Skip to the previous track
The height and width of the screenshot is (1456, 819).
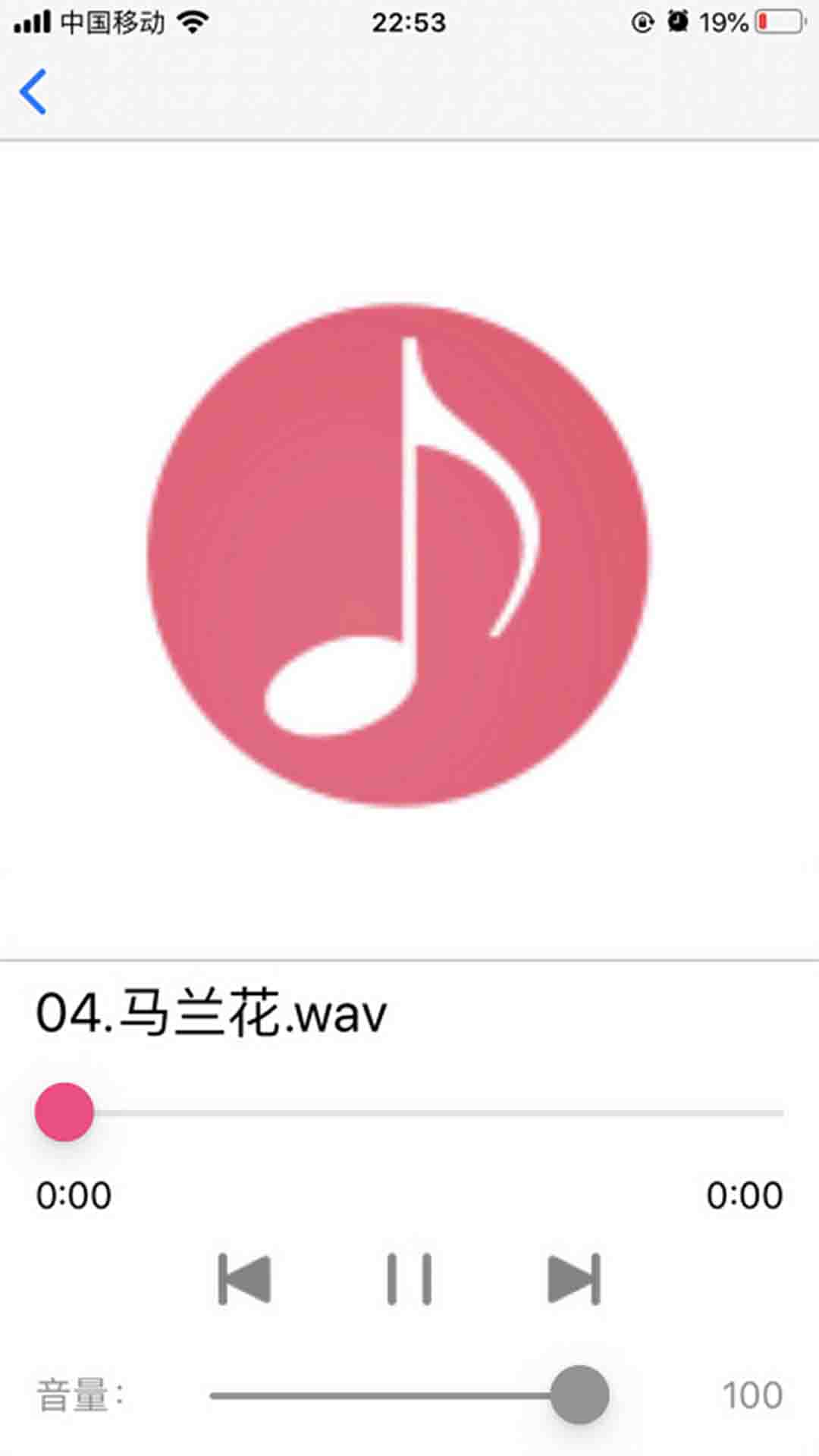pyautogui.click(x=244, y=1279)
